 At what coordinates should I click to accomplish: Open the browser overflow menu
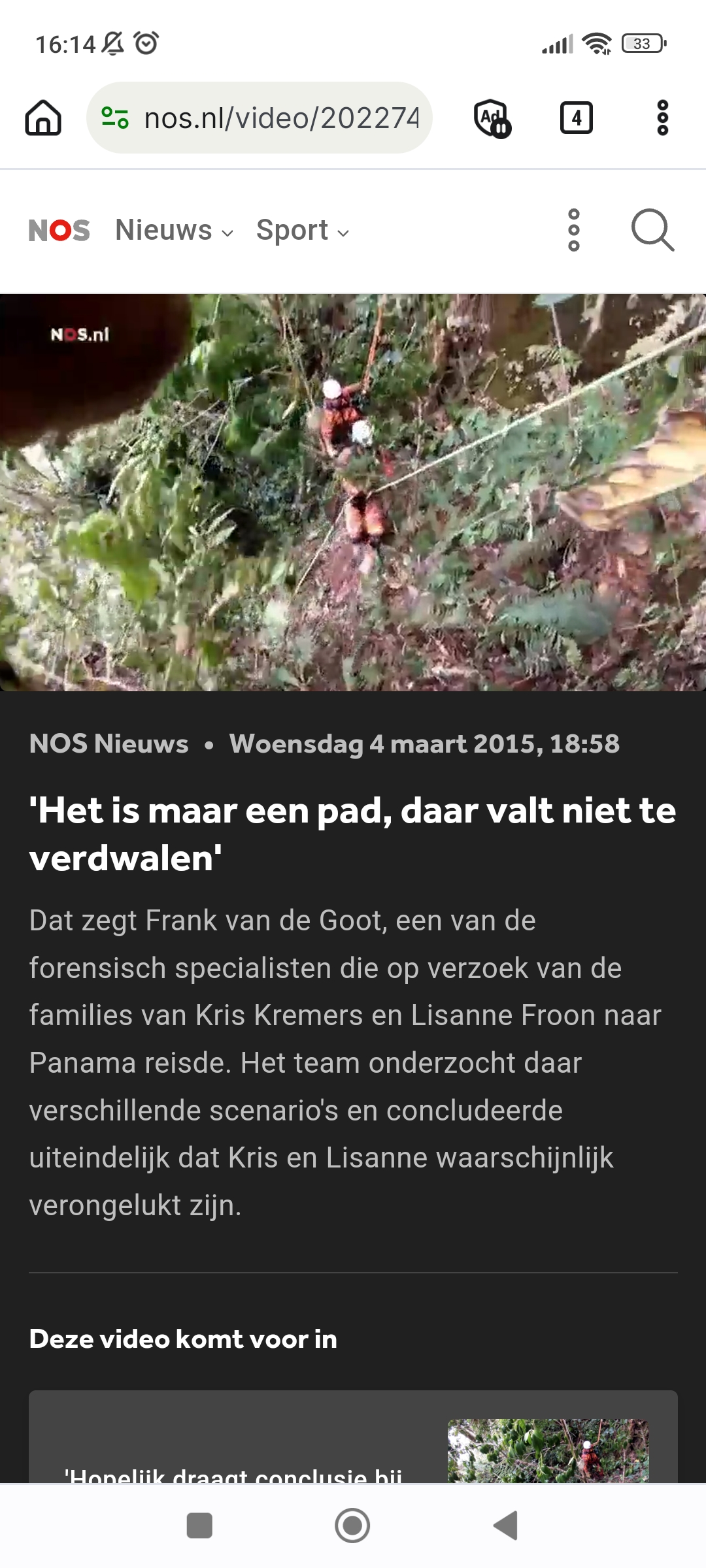pyautogui.click(x=662, y=118)
